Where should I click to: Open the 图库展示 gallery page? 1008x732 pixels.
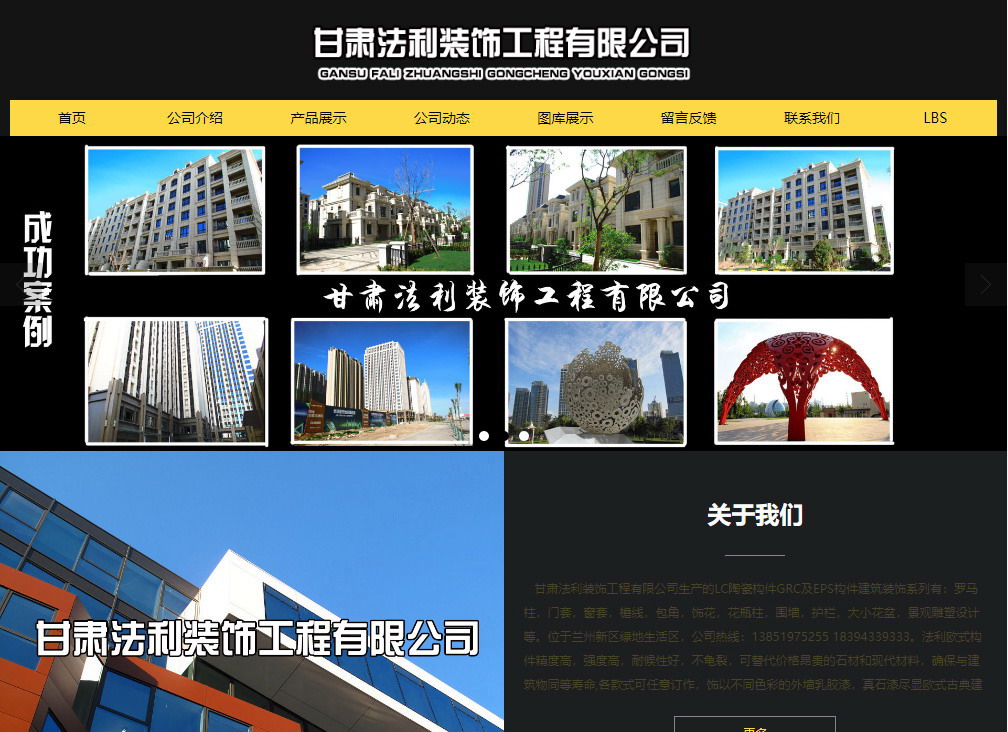coord(565,118)
